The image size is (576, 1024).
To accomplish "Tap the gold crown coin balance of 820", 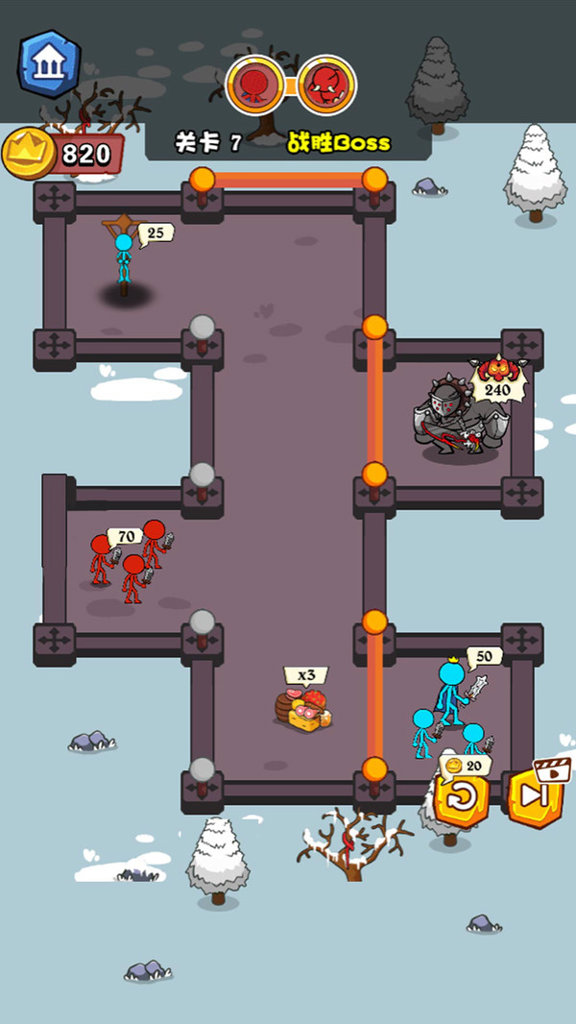I will pos(63,154).
